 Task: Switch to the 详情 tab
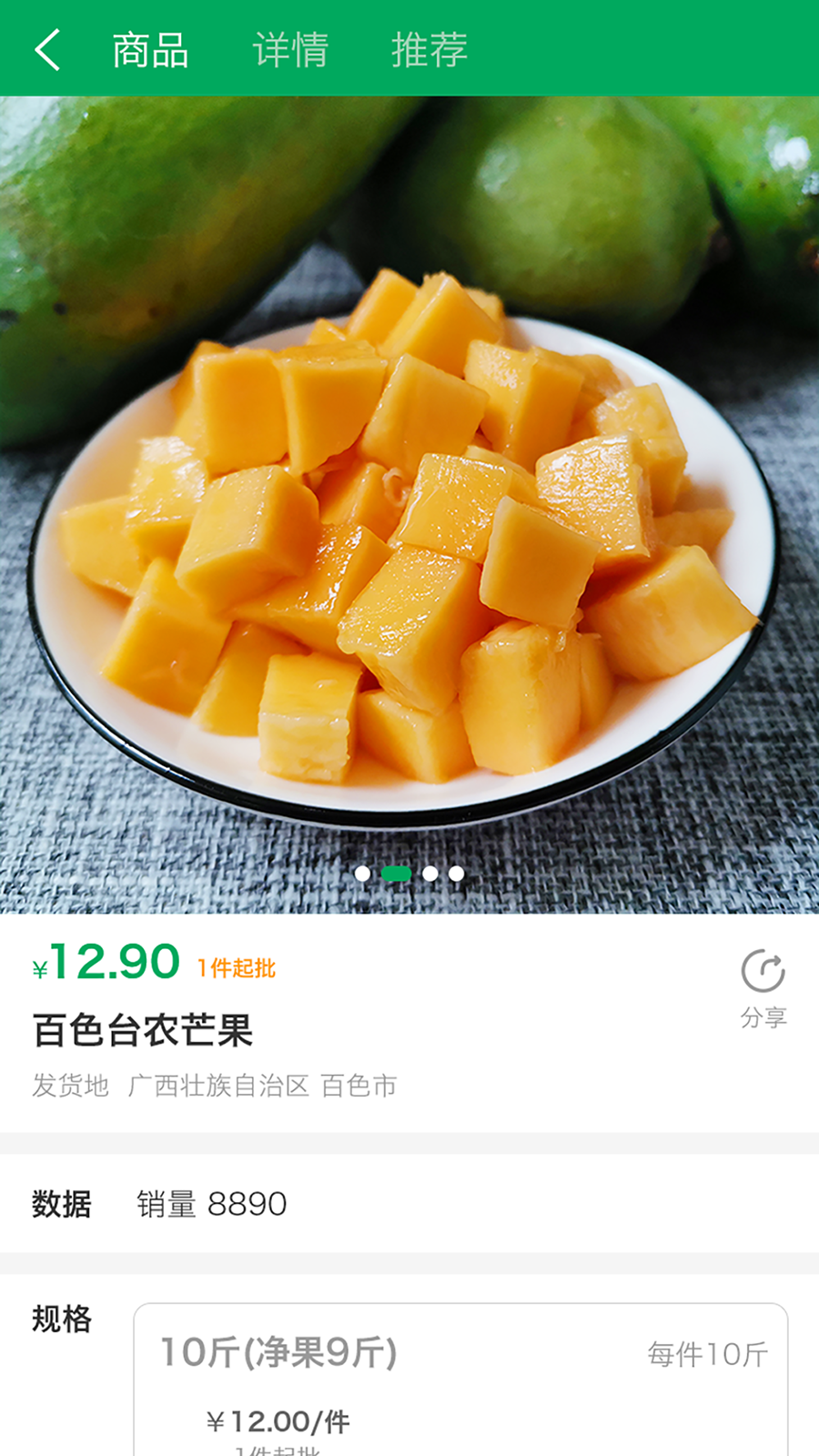[291, 50]
